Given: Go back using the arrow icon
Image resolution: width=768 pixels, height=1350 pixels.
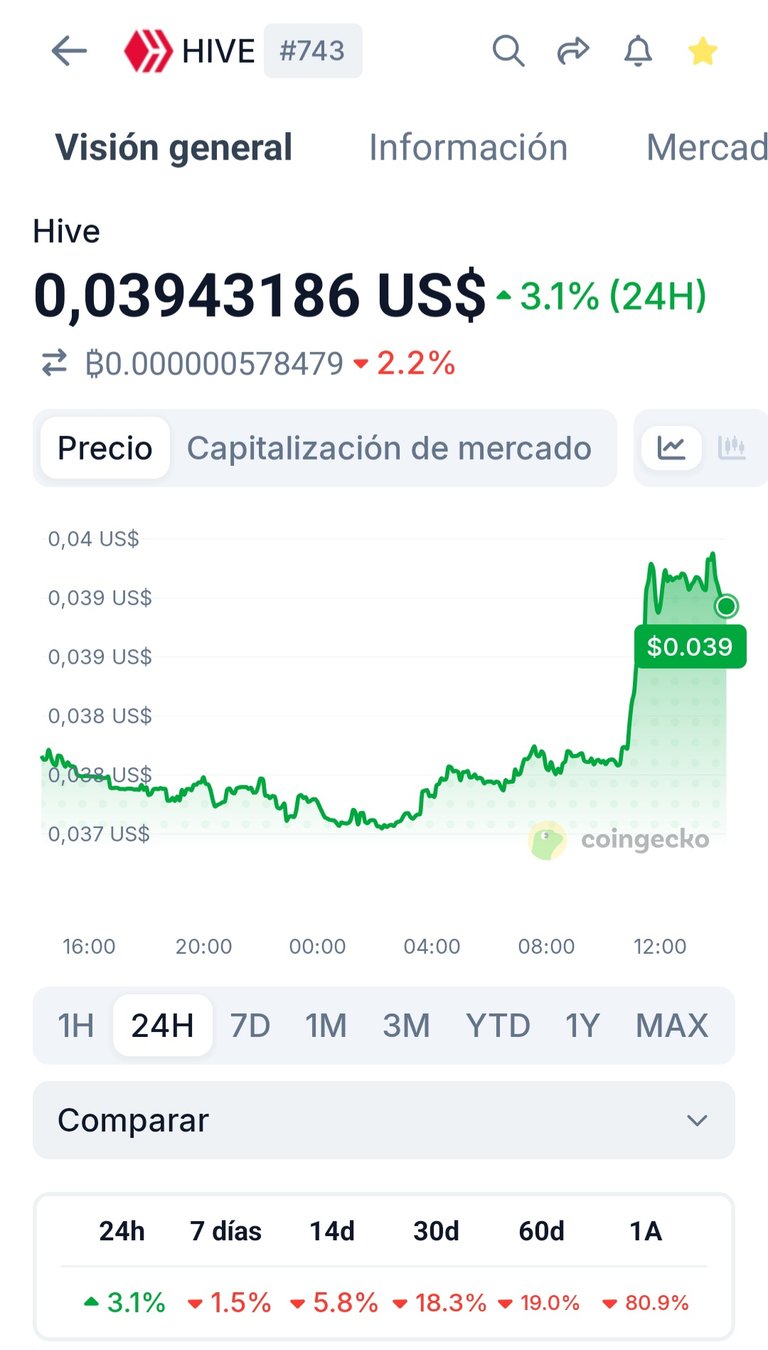Looking at the screenshot, I should pyautogui.click(x=69, y=51).
